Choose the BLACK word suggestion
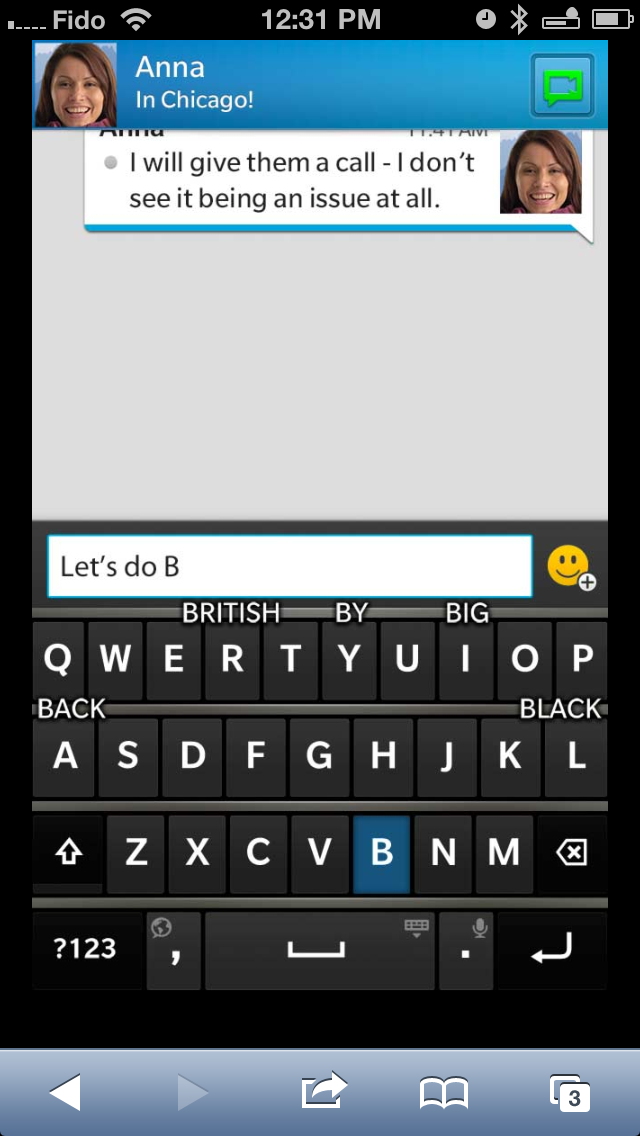The width and height of the screenshot is (640, 1136). 560,708
